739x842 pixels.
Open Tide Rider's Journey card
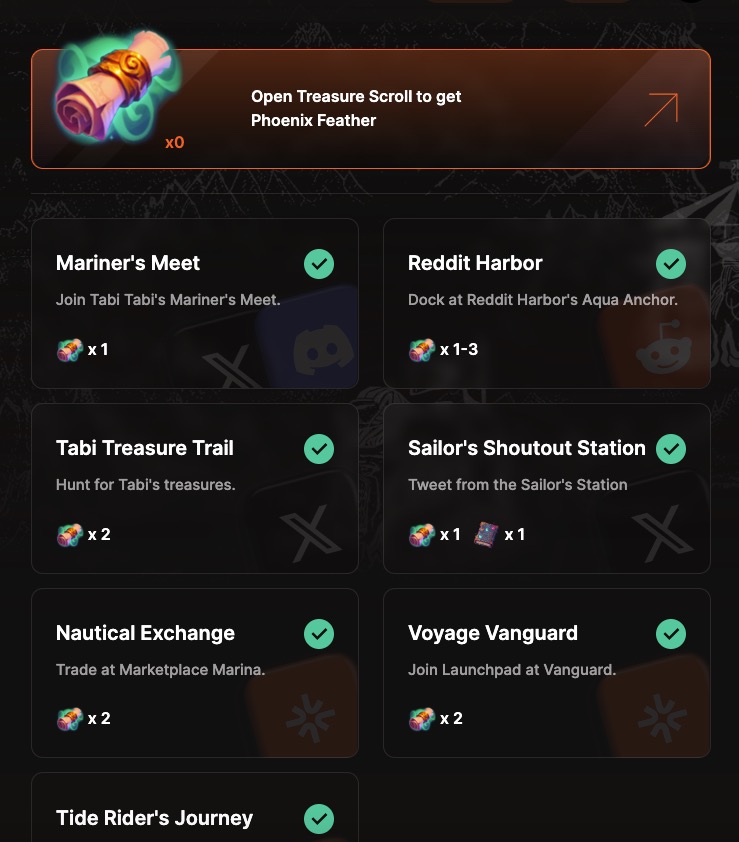tap(195, 812)
